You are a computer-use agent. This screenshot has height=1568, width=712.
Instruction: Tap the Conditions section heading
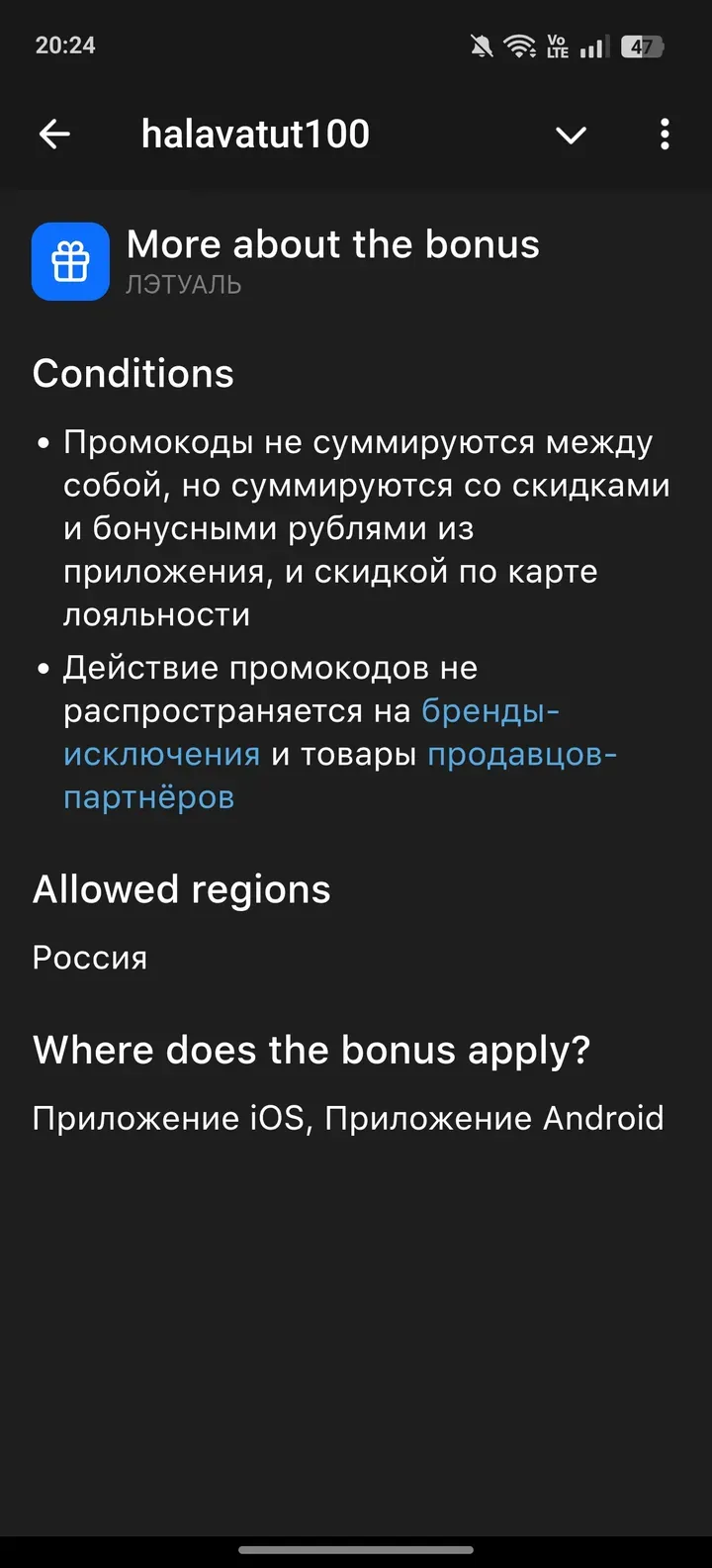click(x=133, y=374)
